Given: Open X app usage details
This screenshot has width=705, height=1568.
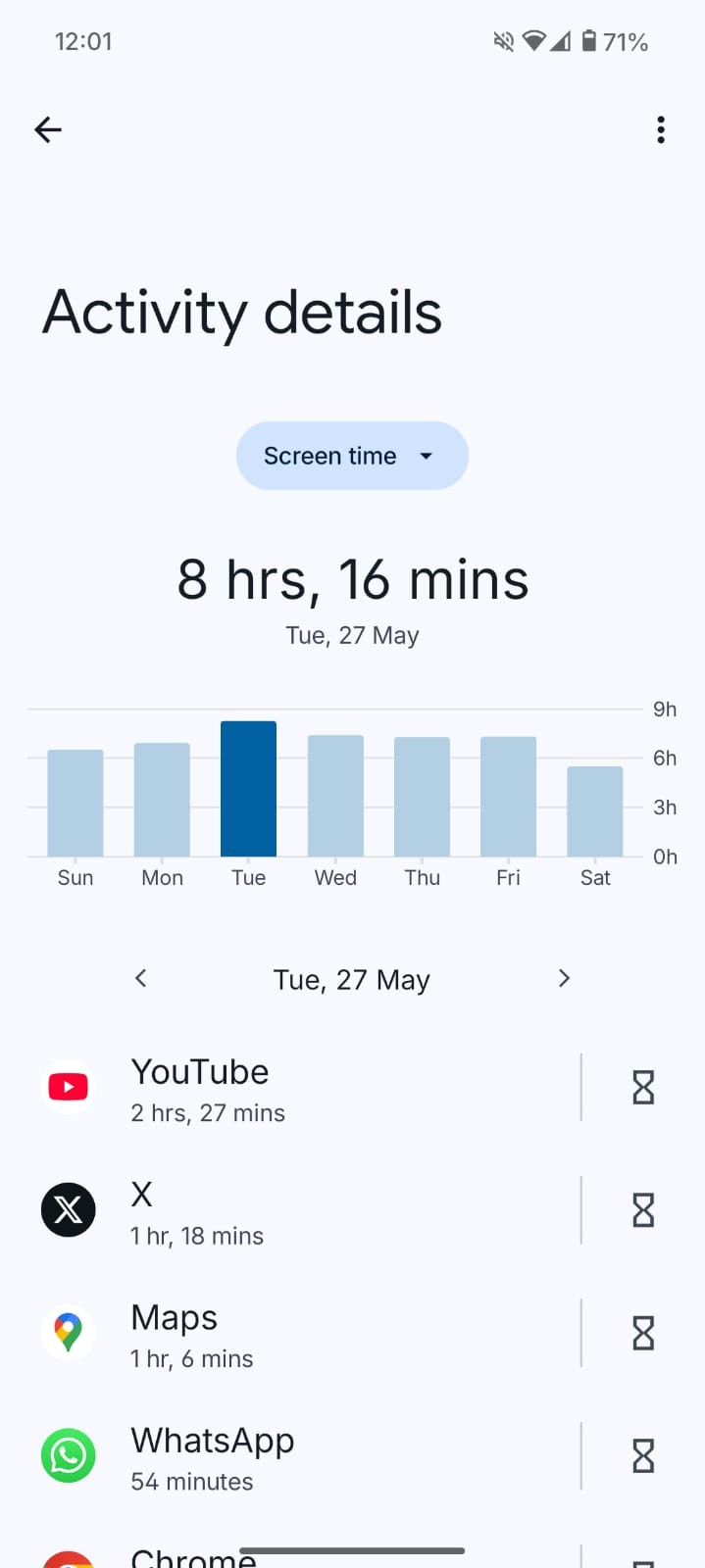Looking at the screenshot, I should coord(294,1210).
